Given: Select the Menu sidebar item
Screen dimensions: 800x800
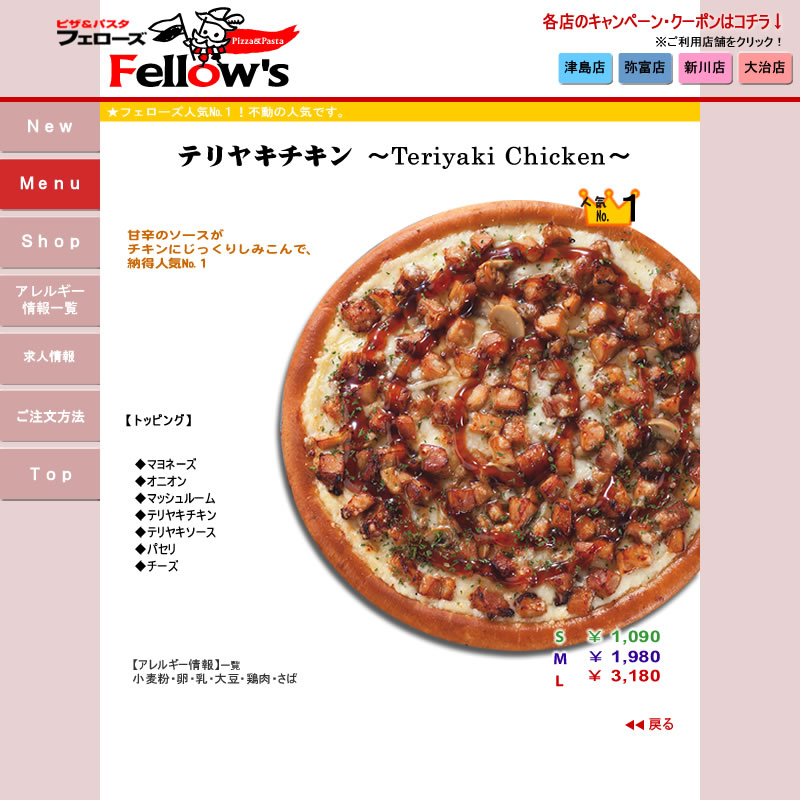Looking at the screenshot, I should coord(50,184).
